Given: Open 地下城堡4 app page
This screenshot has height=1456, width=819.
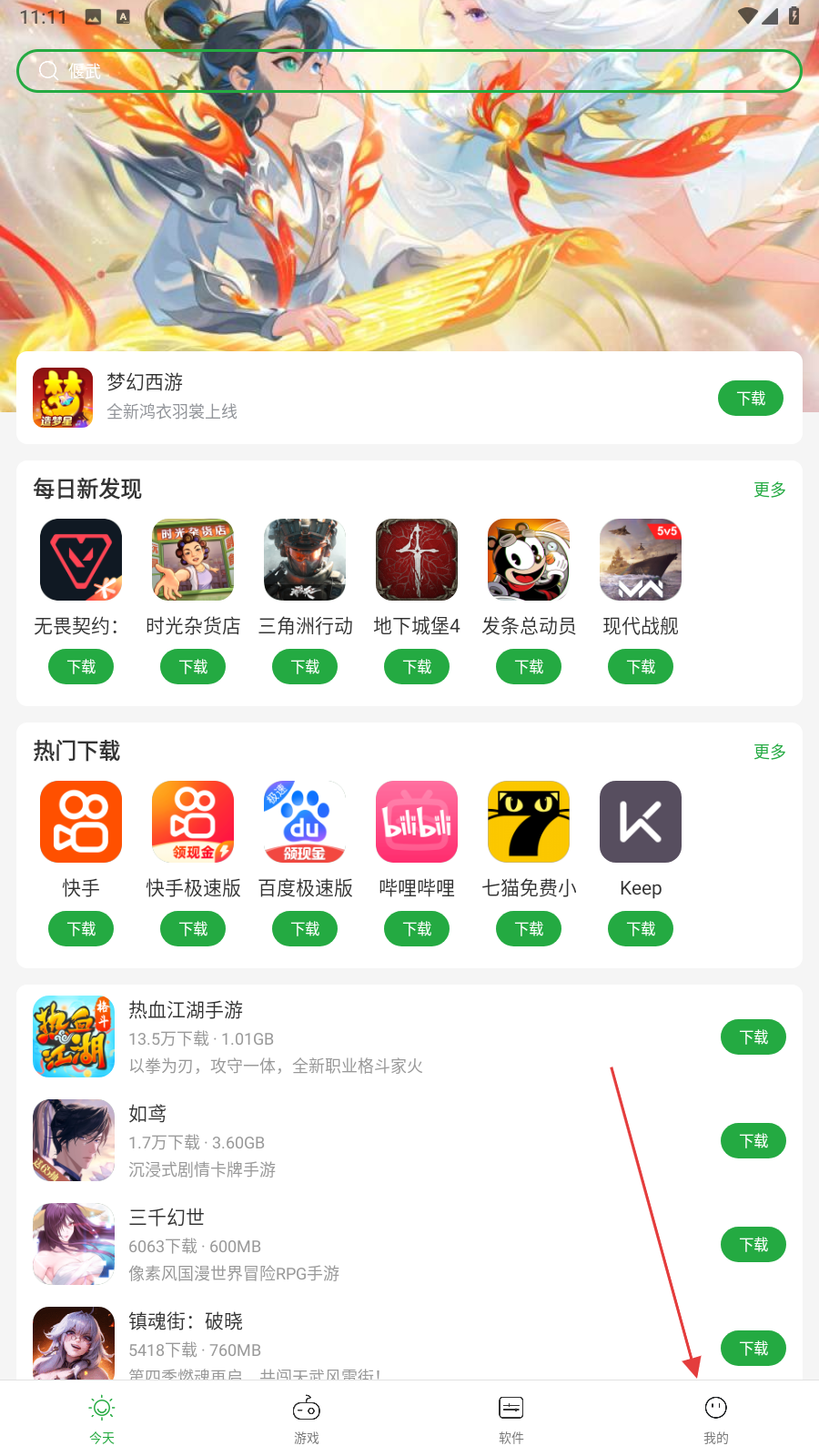Looking at the screenshot, I should point(417,560).
